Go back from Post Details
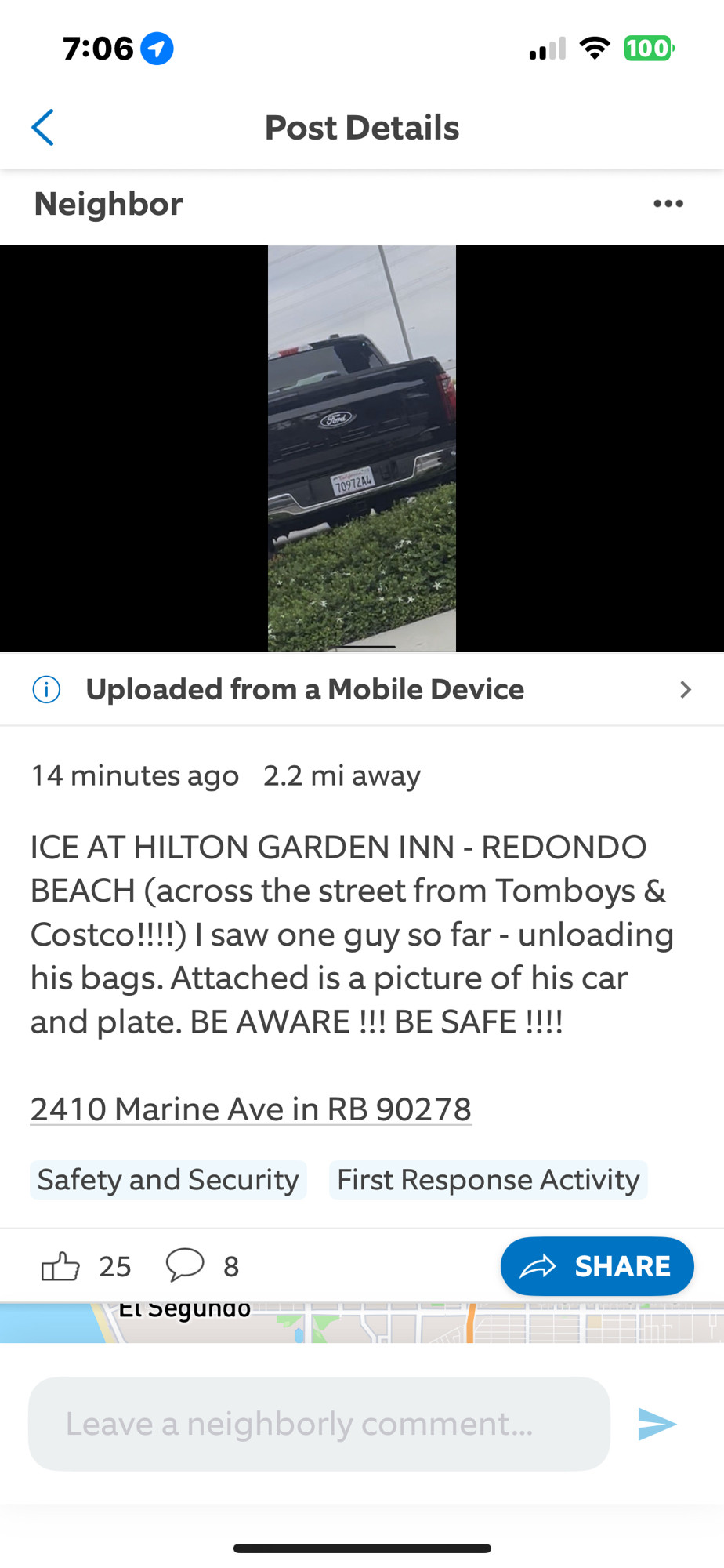This screenshot has height=1568, width=724. 42,128
